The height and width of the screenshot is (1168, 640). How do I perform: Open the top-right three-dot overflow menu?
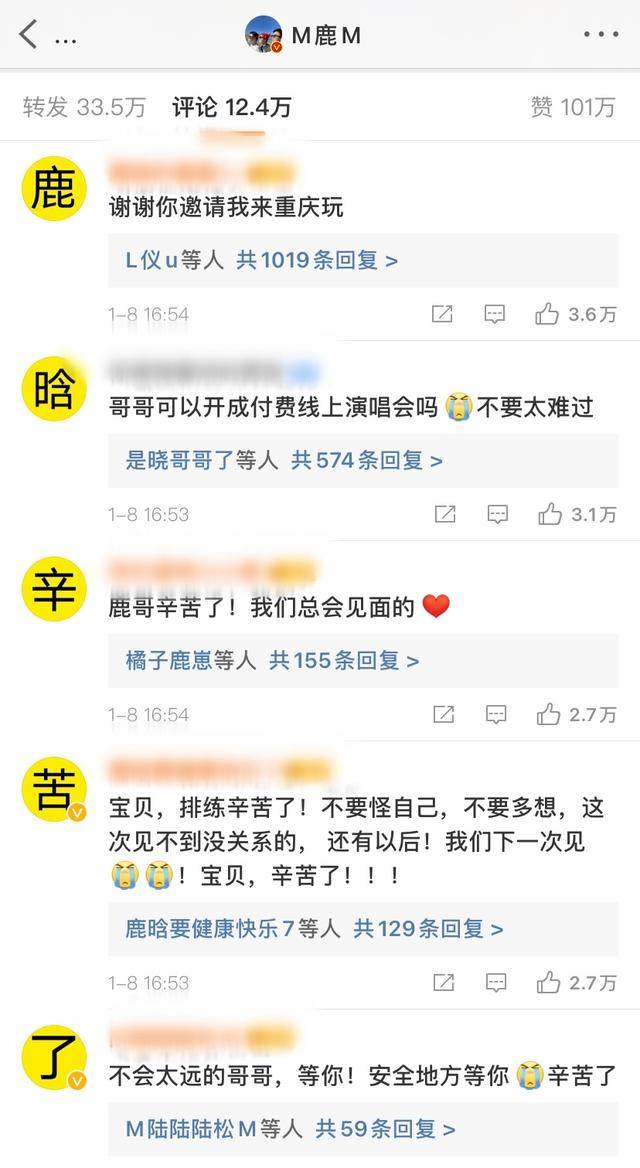pyautogui.click(x=600, y=35)
